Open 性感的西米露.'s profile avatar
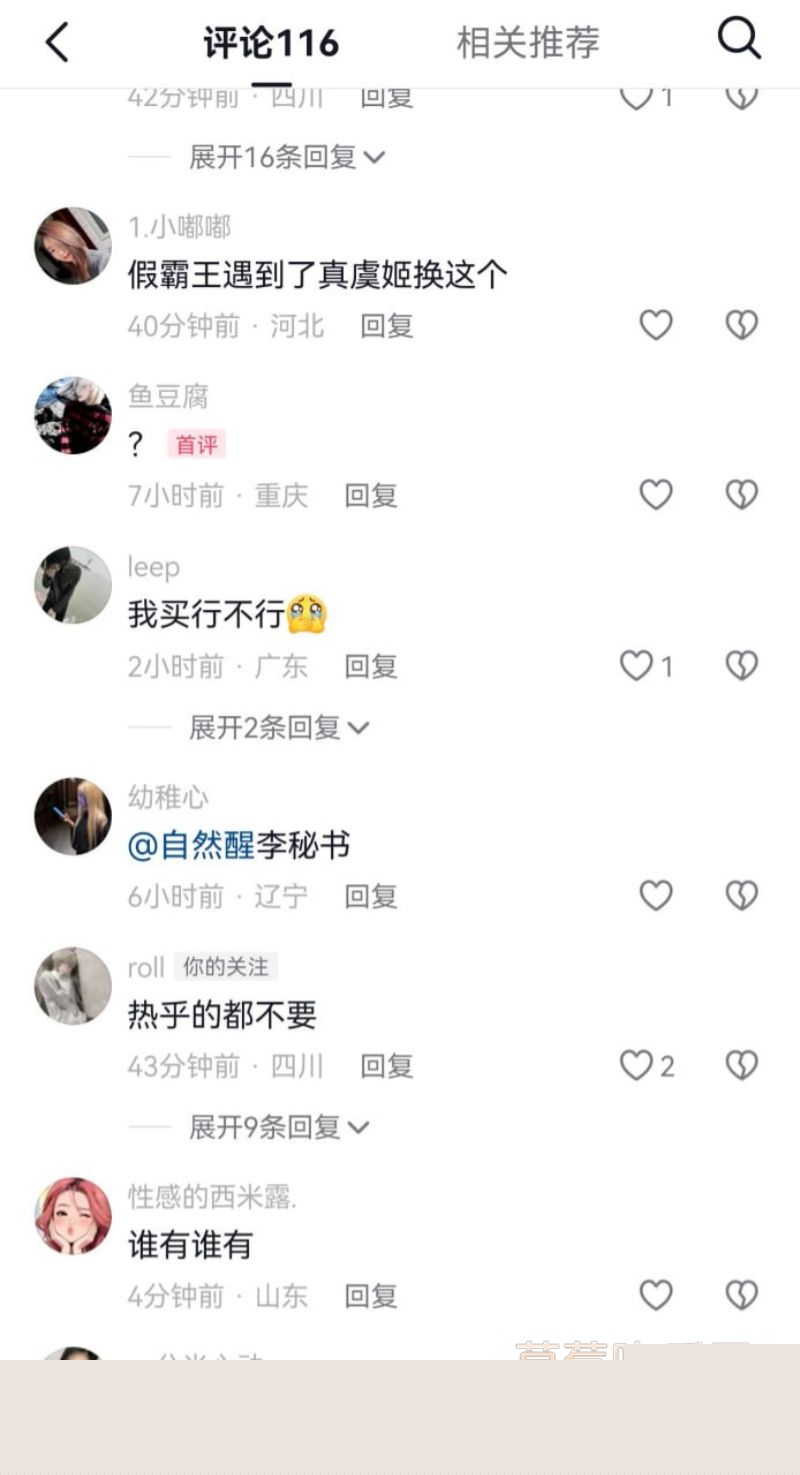The width and height of the screenshot is (800, 1475). click(x=71, y=1217)
